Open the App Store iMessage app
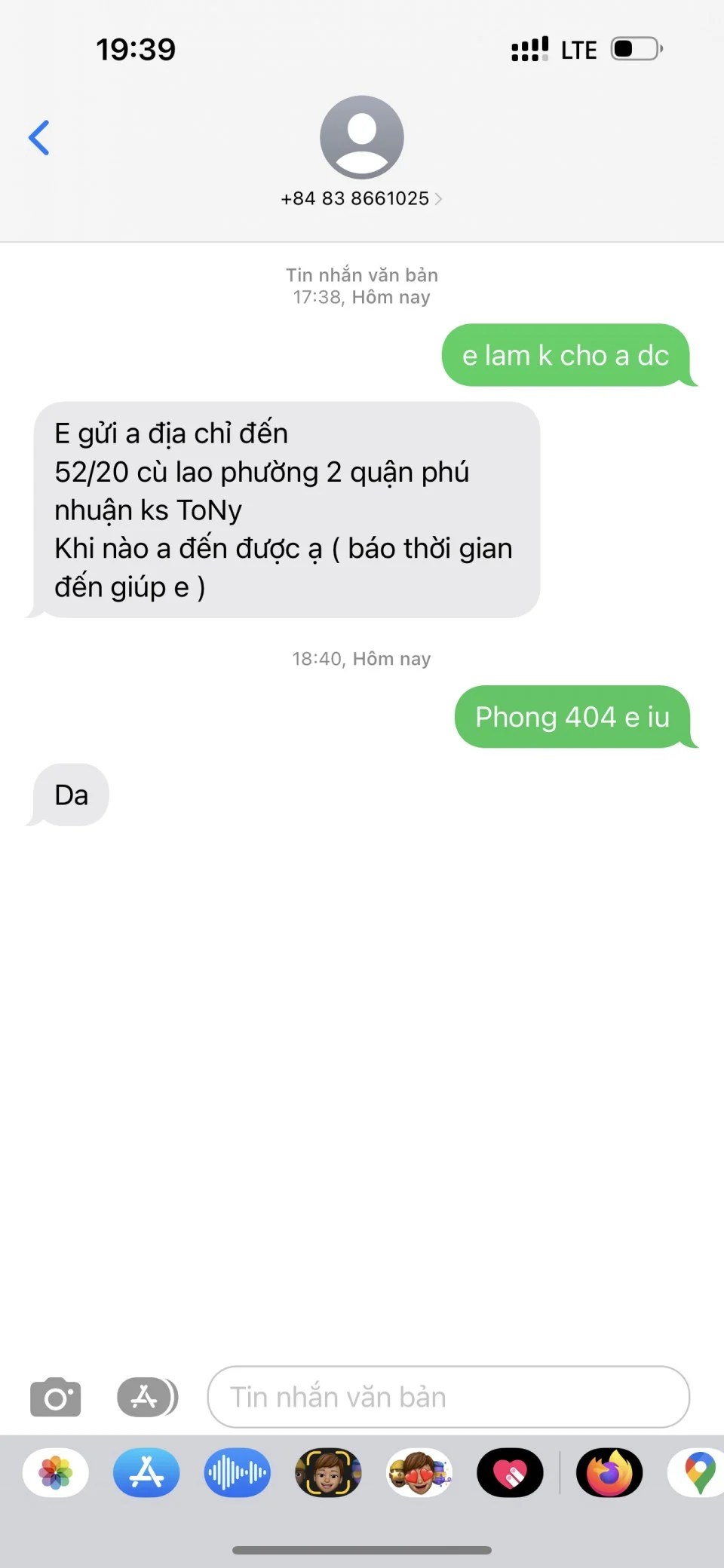This screenshot has height=1568, width=724. pos(146,1472)
